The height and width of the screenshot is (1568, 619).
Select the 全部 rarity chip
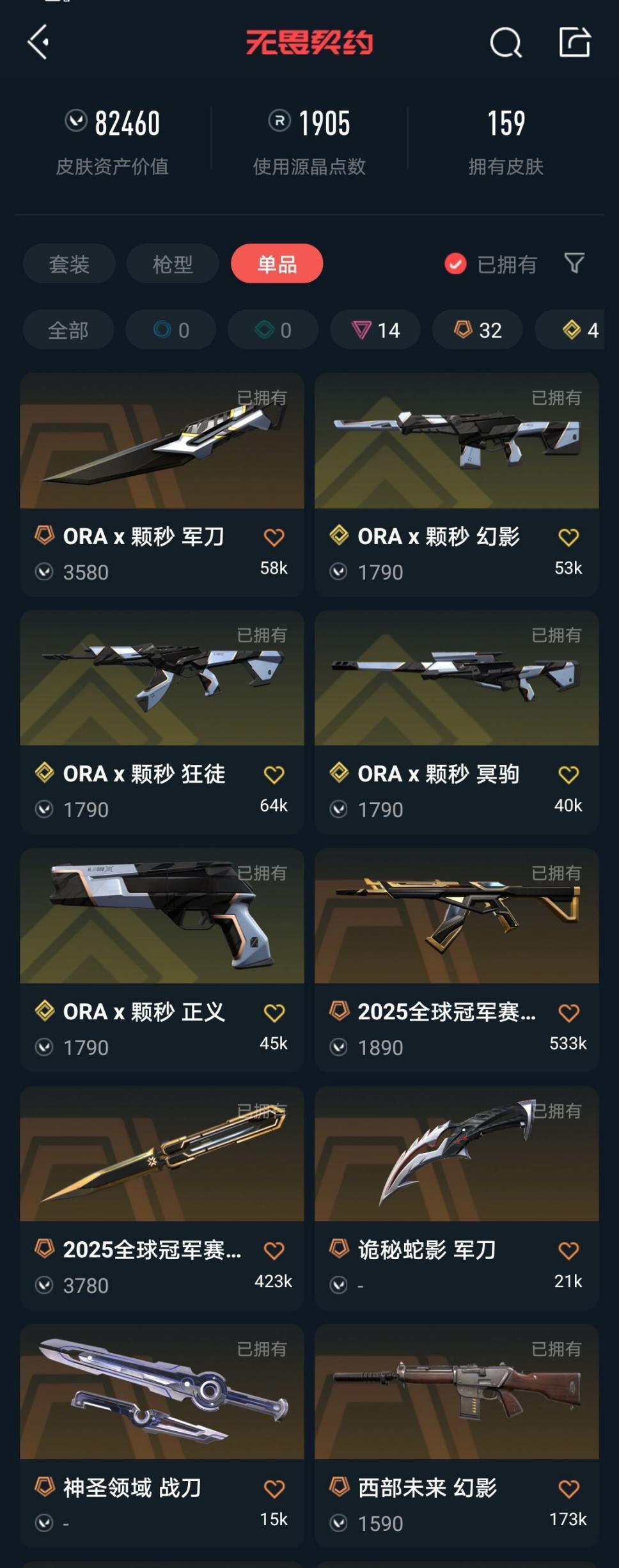[68, 330]
